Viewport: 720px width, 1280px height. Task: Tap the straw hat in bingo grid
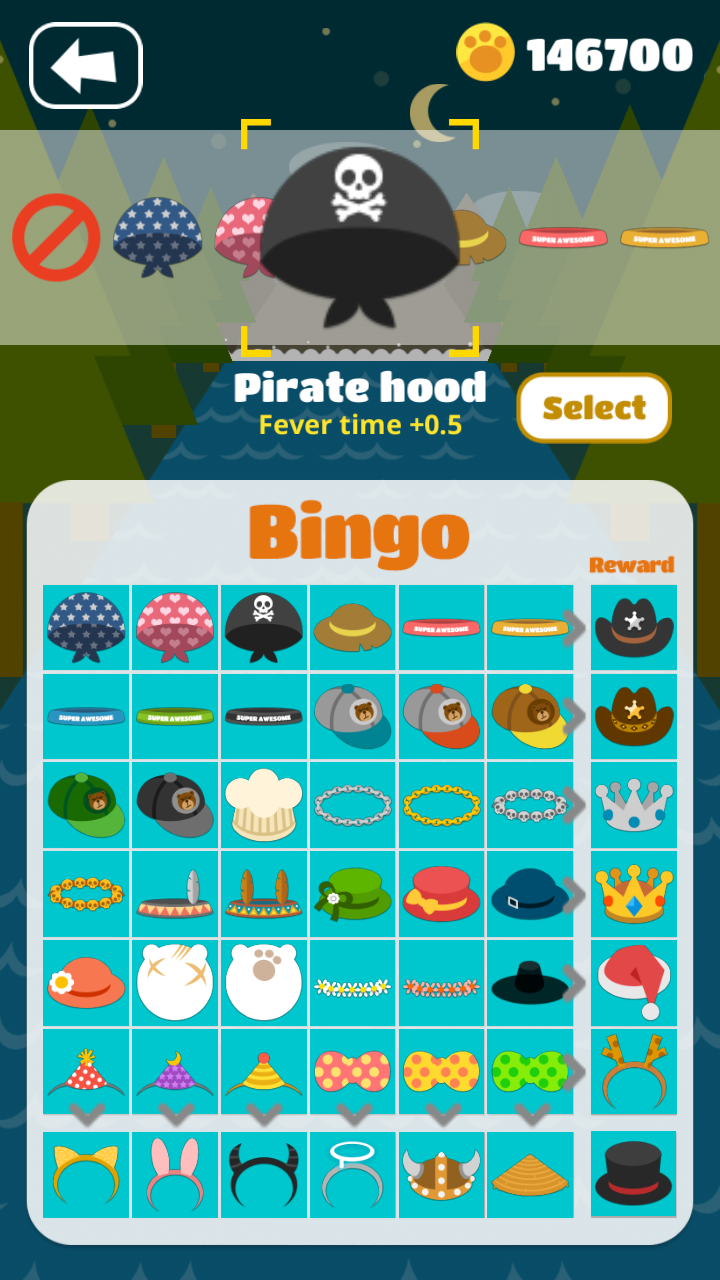point(352,628)
